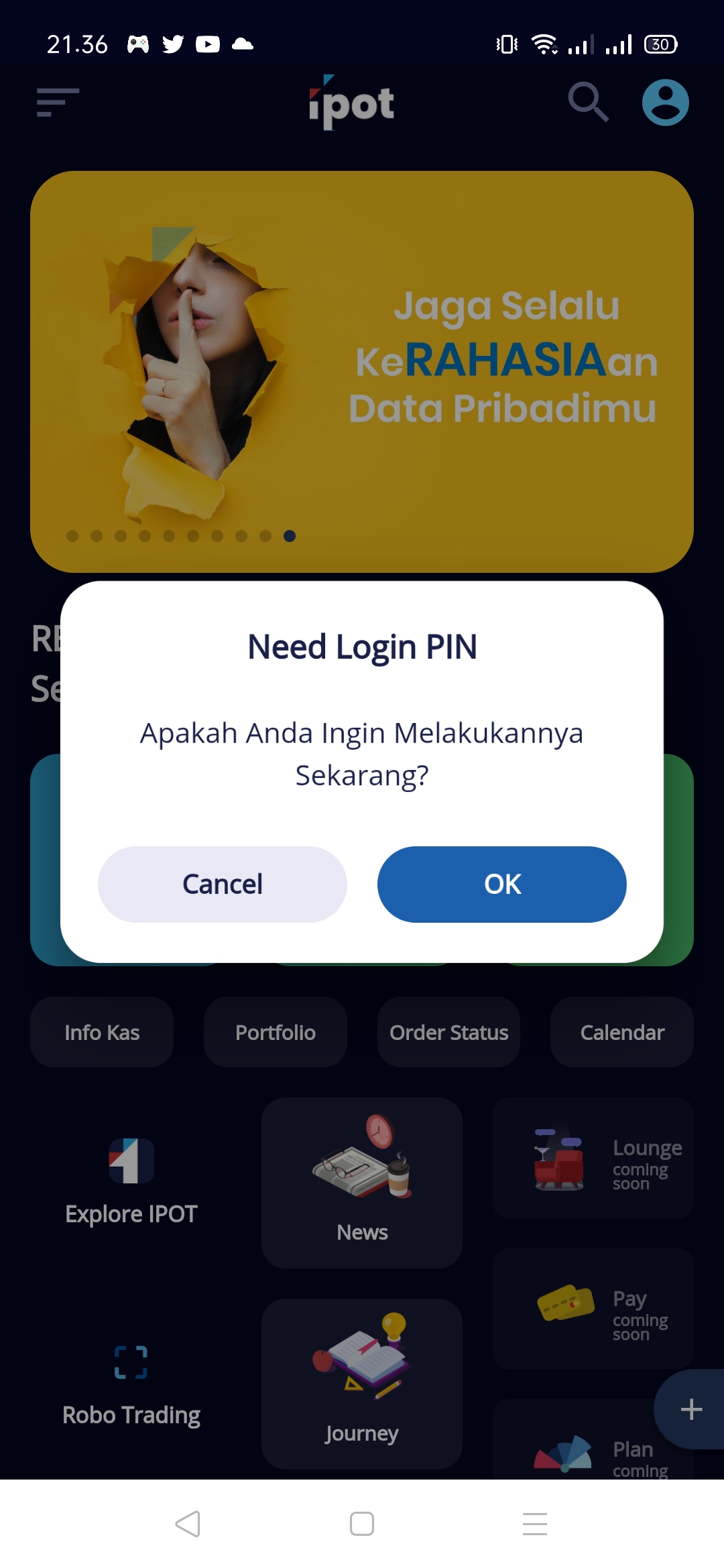This screenshot has height=1568, width=724.
Task: Open the search function
Action: click(589, 102)
